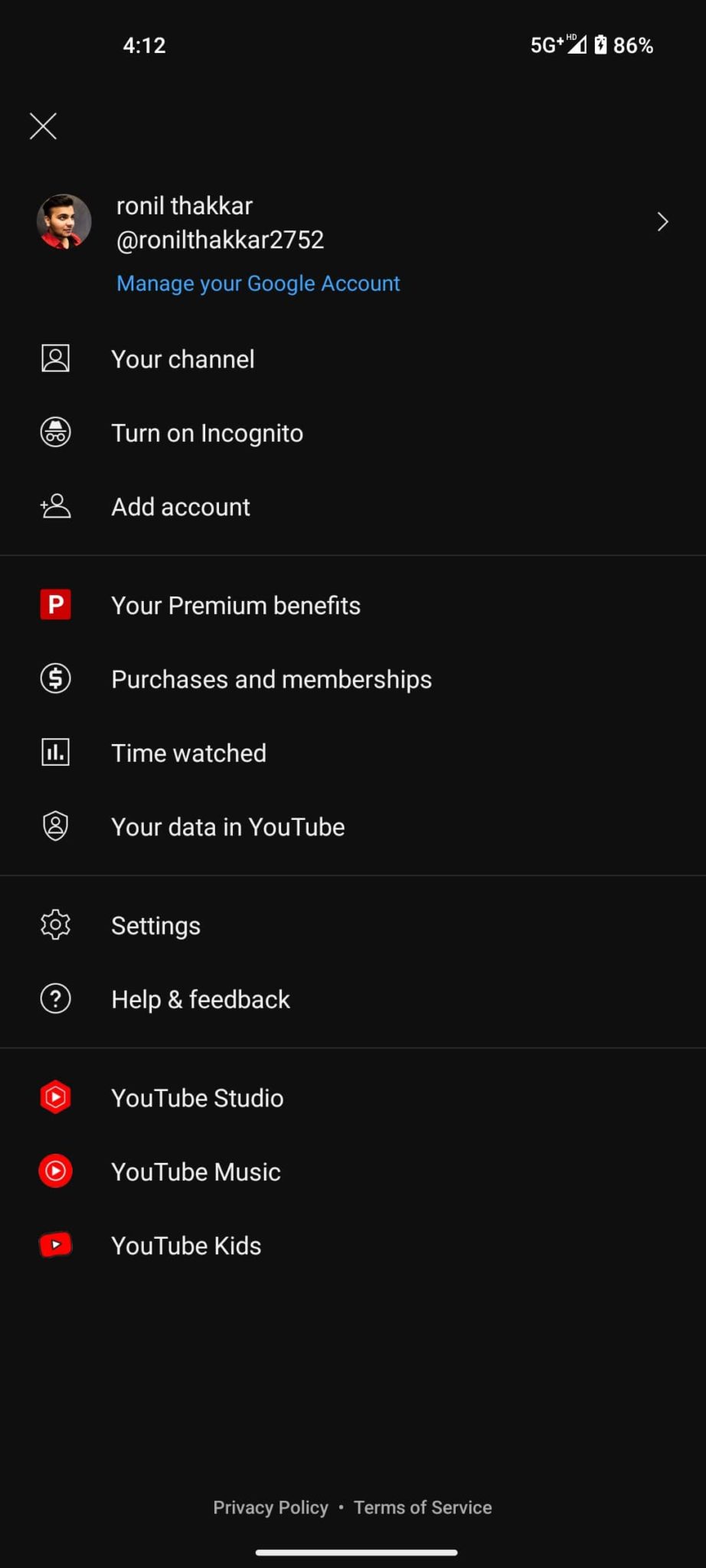Expand account details via right chevron
706x1568 pixels.
coord(662,221)
